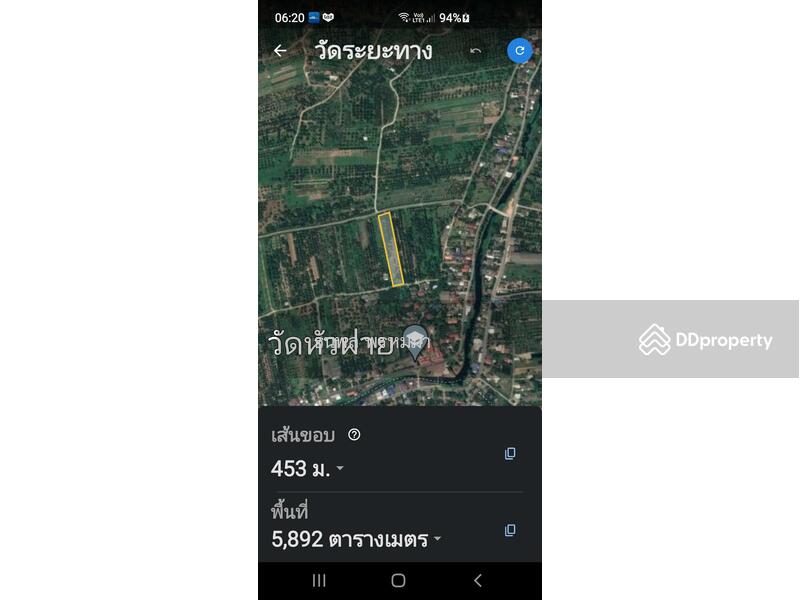Go back from the measure distance screen
Viewport: 800px width, 600px height.
(x=280, y=50)
